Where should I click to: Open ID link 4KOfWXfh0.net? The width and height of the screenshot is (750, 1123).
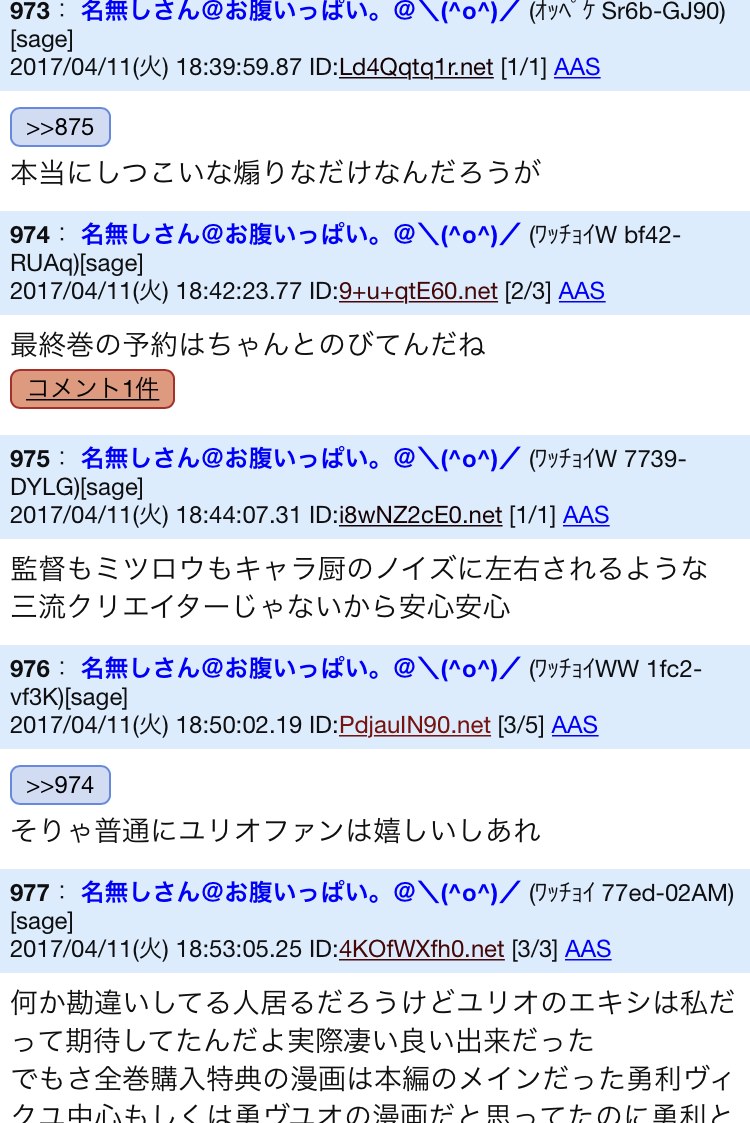421,949
